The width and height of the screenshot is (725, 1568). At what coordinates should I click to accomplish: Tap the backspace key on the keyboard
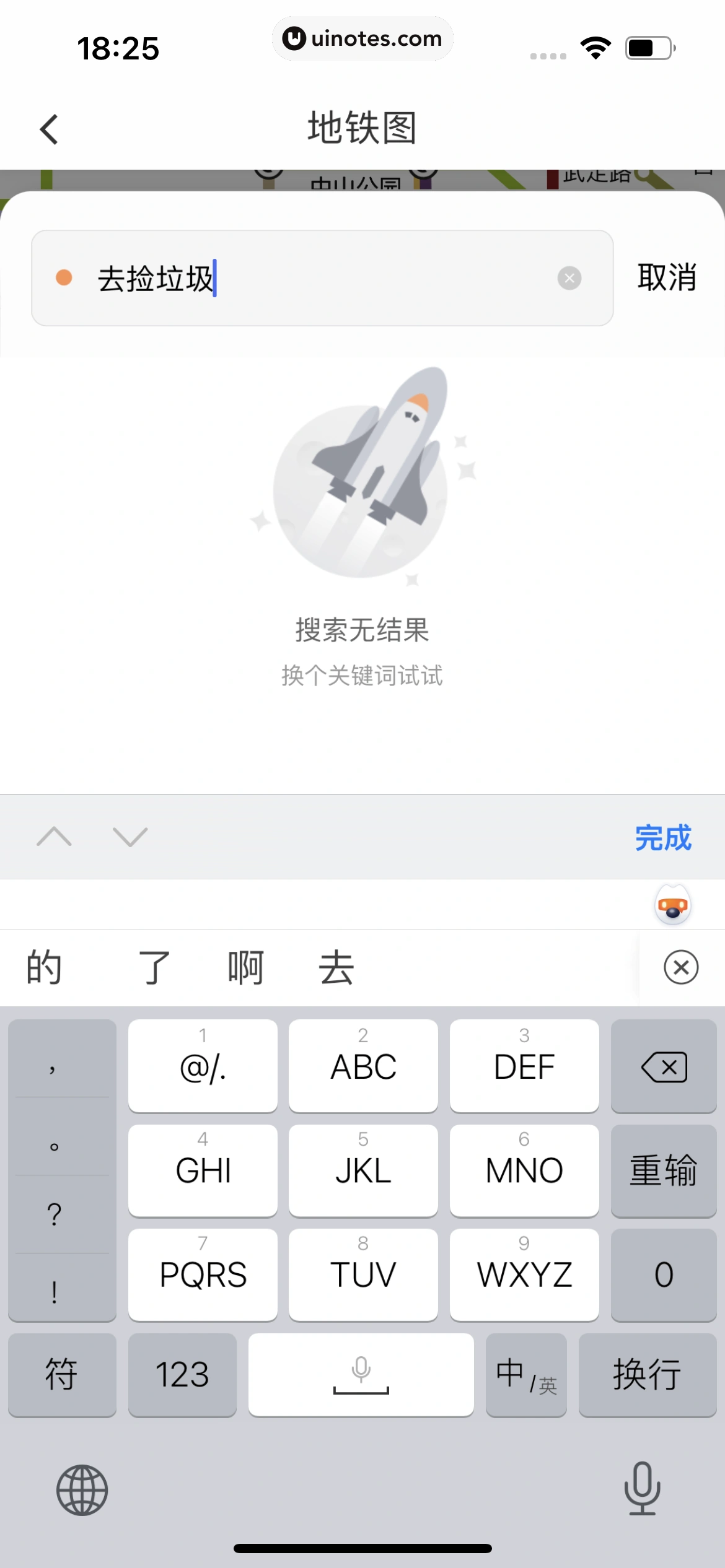pos(663,1066)
